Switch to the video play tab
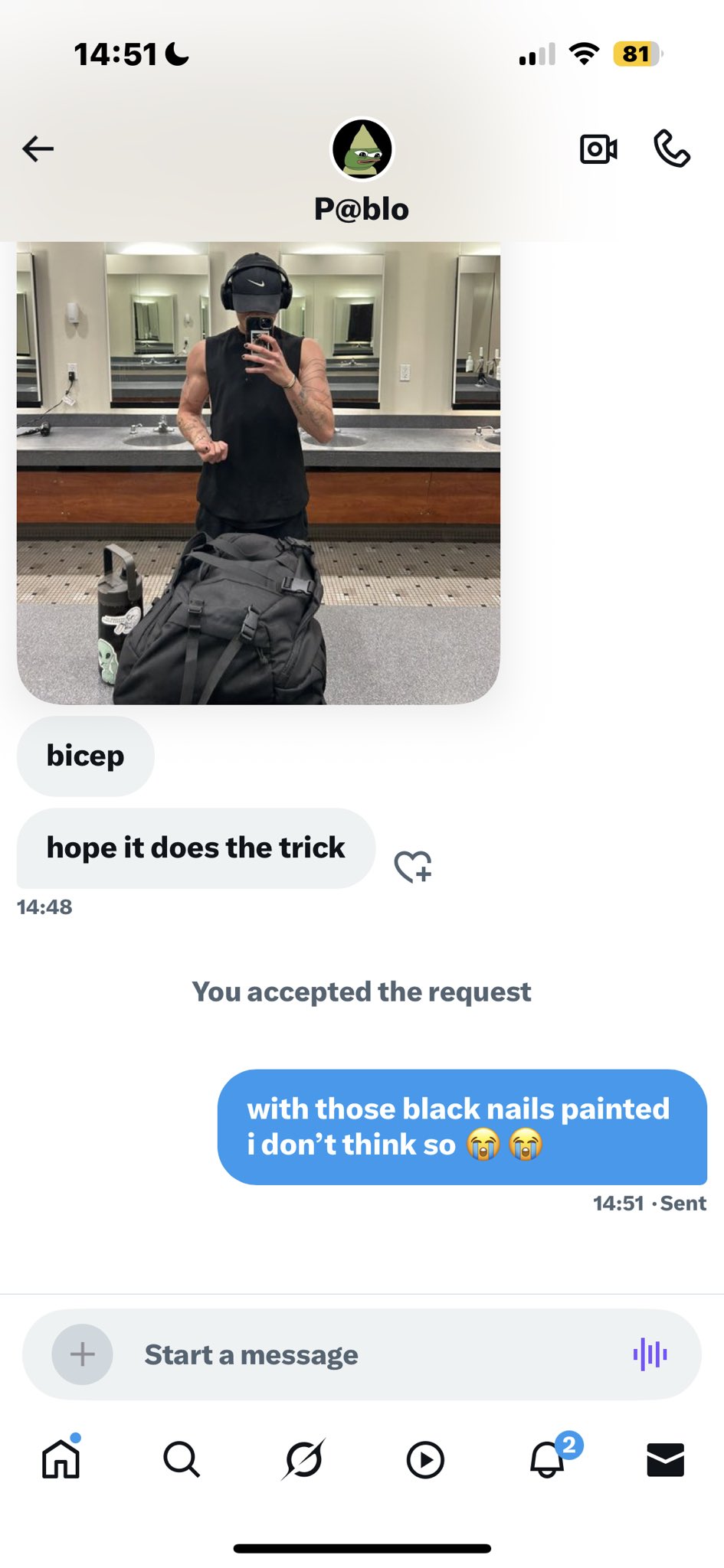The width and height of the screenshot is (724, 1568). (425, 1459)
